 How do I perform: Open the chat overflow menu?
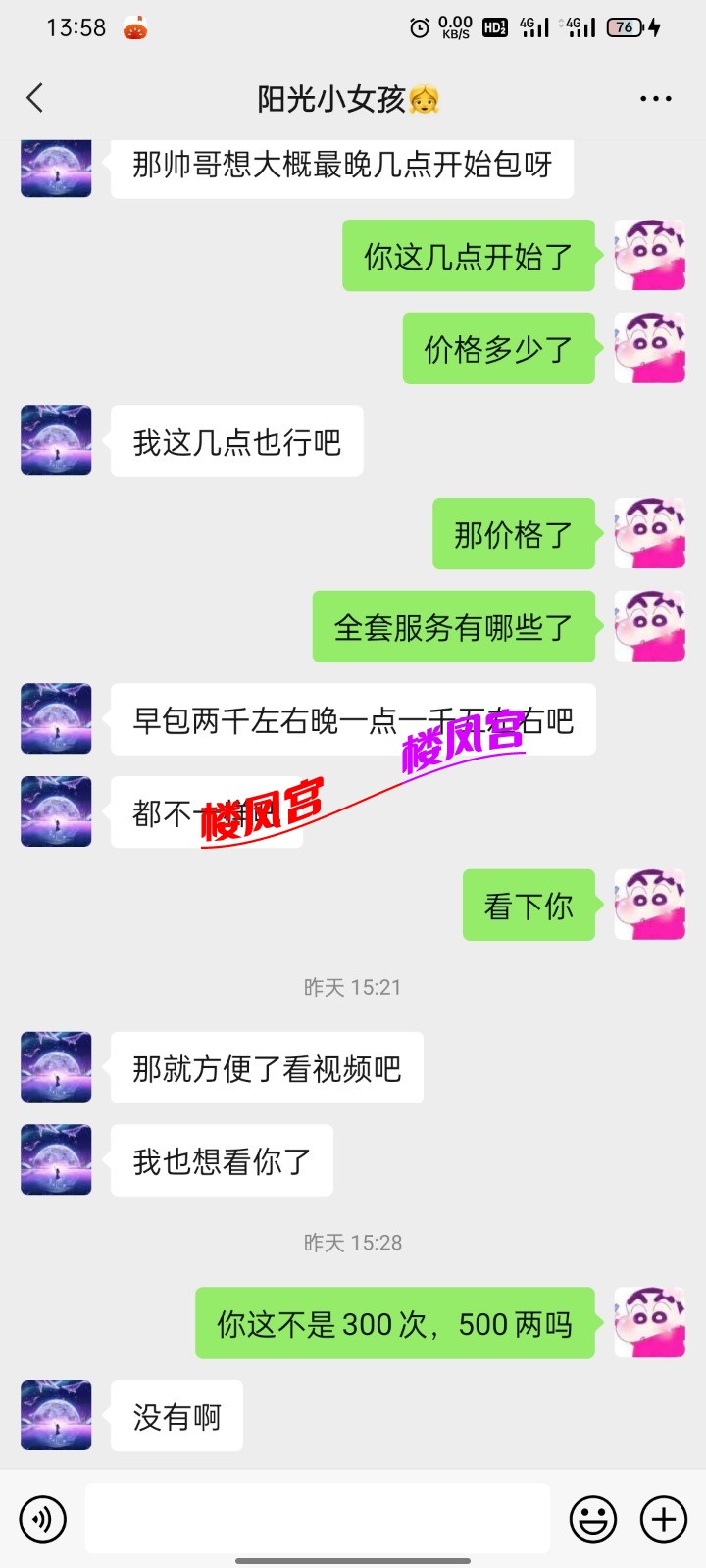655,99
